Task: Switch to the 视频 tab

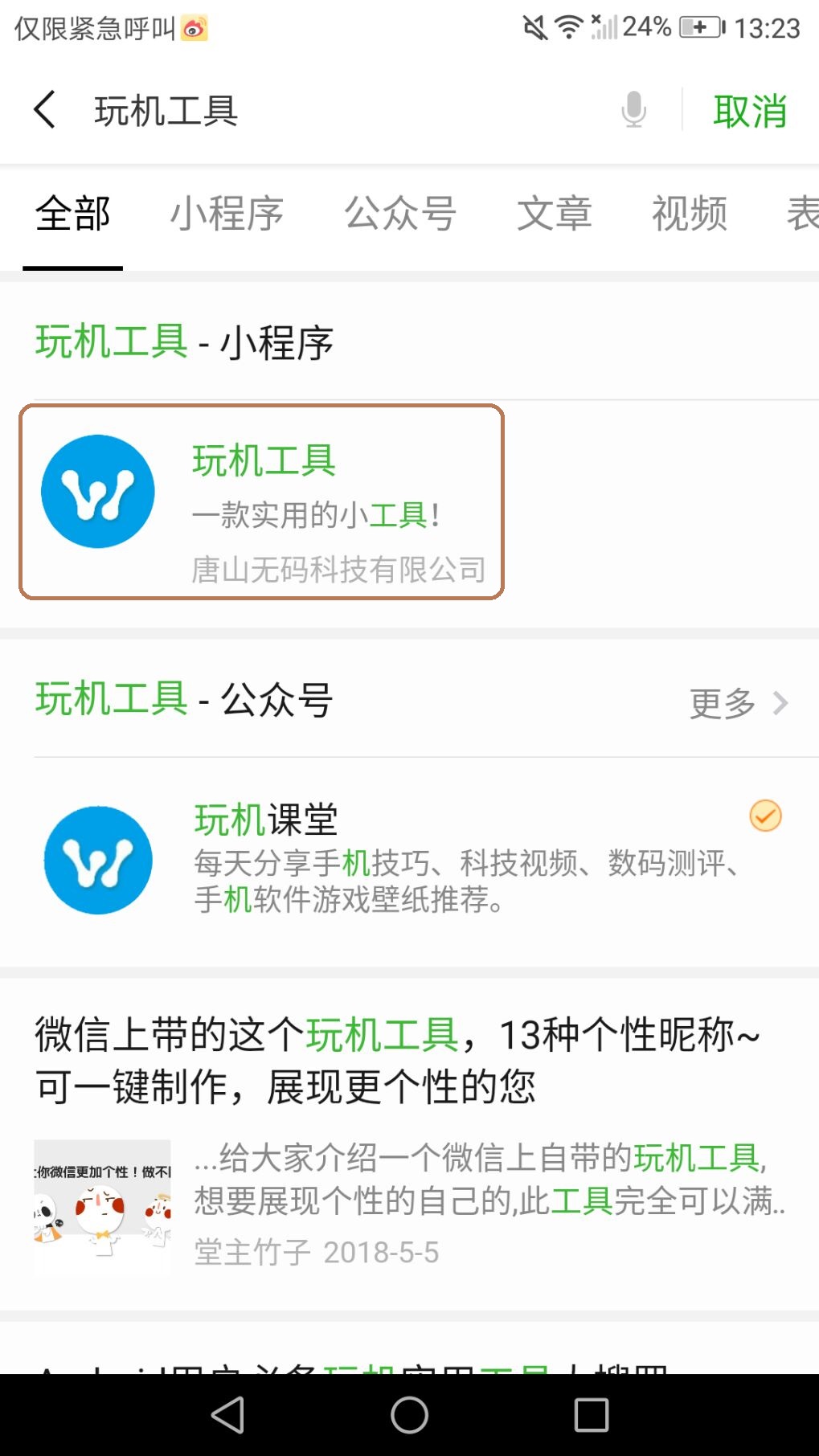Action: [689, 215]
